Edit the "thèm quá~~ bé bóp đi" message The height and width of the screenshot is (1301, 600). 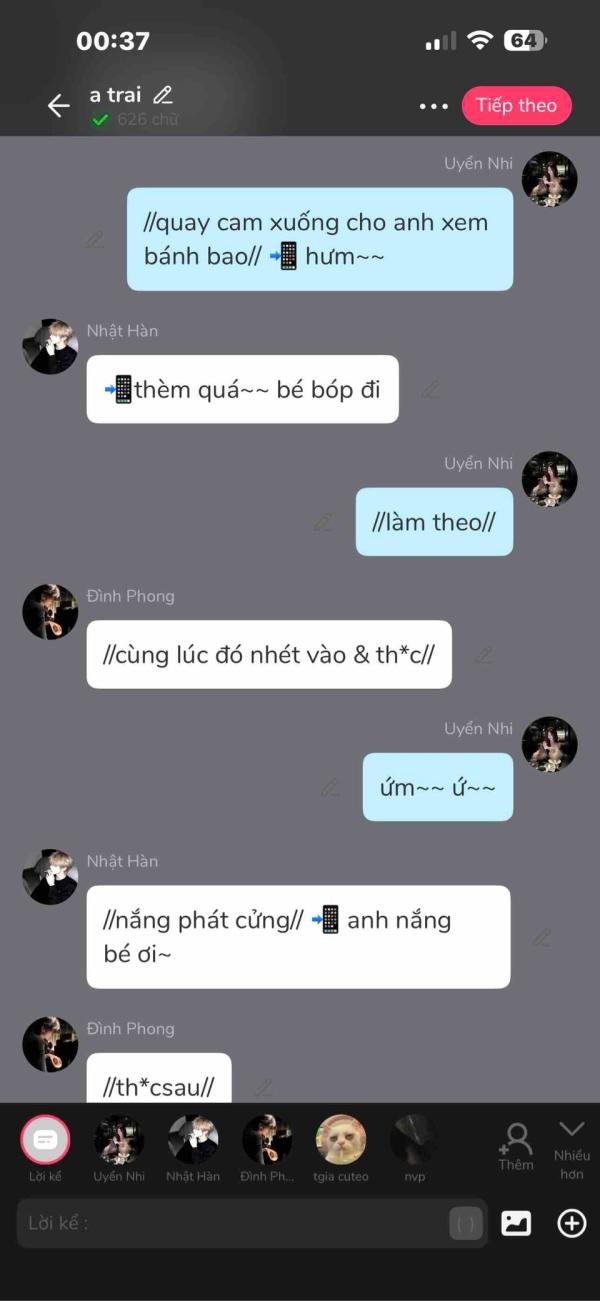(x=430, y=389)
